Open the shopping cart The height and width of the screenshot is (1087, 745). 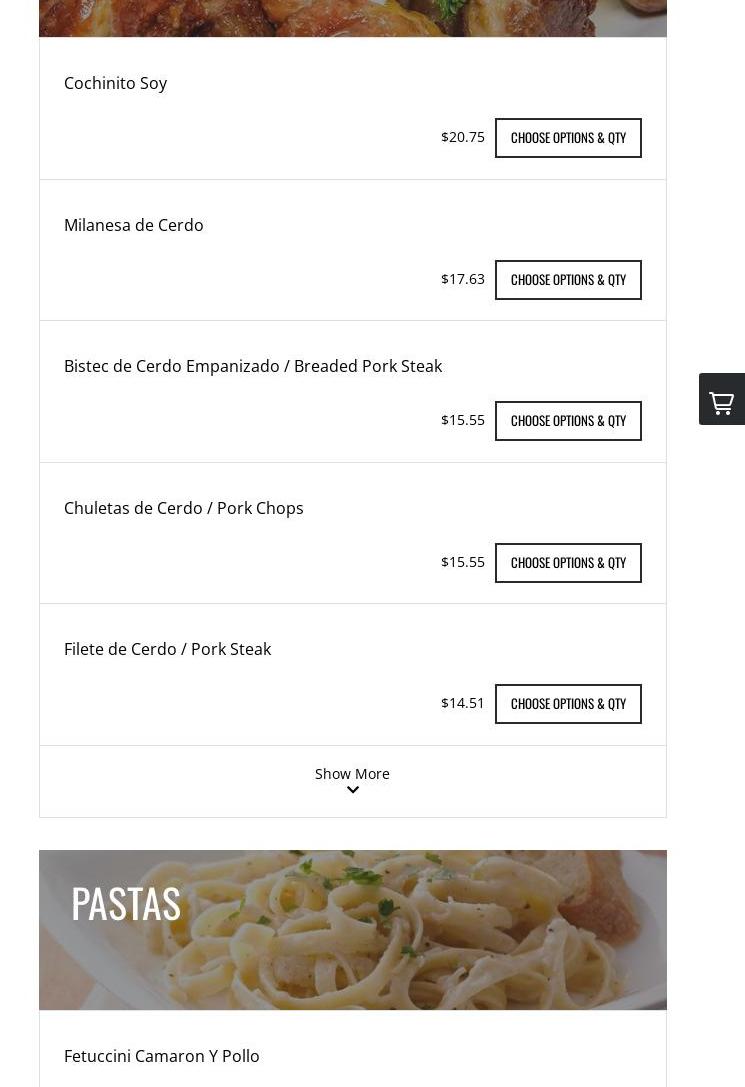[721, 400]
